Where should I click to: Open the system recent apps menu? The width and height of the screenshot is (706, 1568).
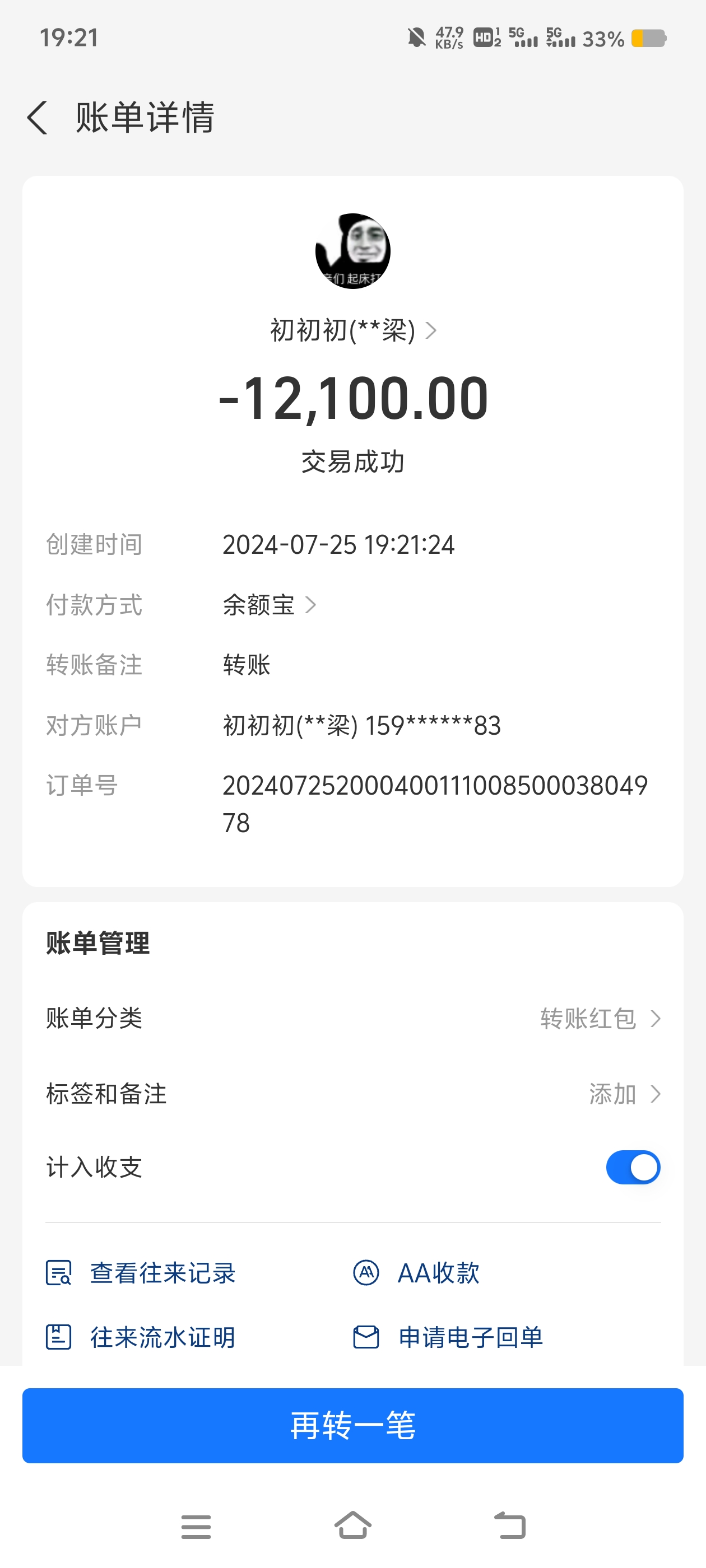196,1527
